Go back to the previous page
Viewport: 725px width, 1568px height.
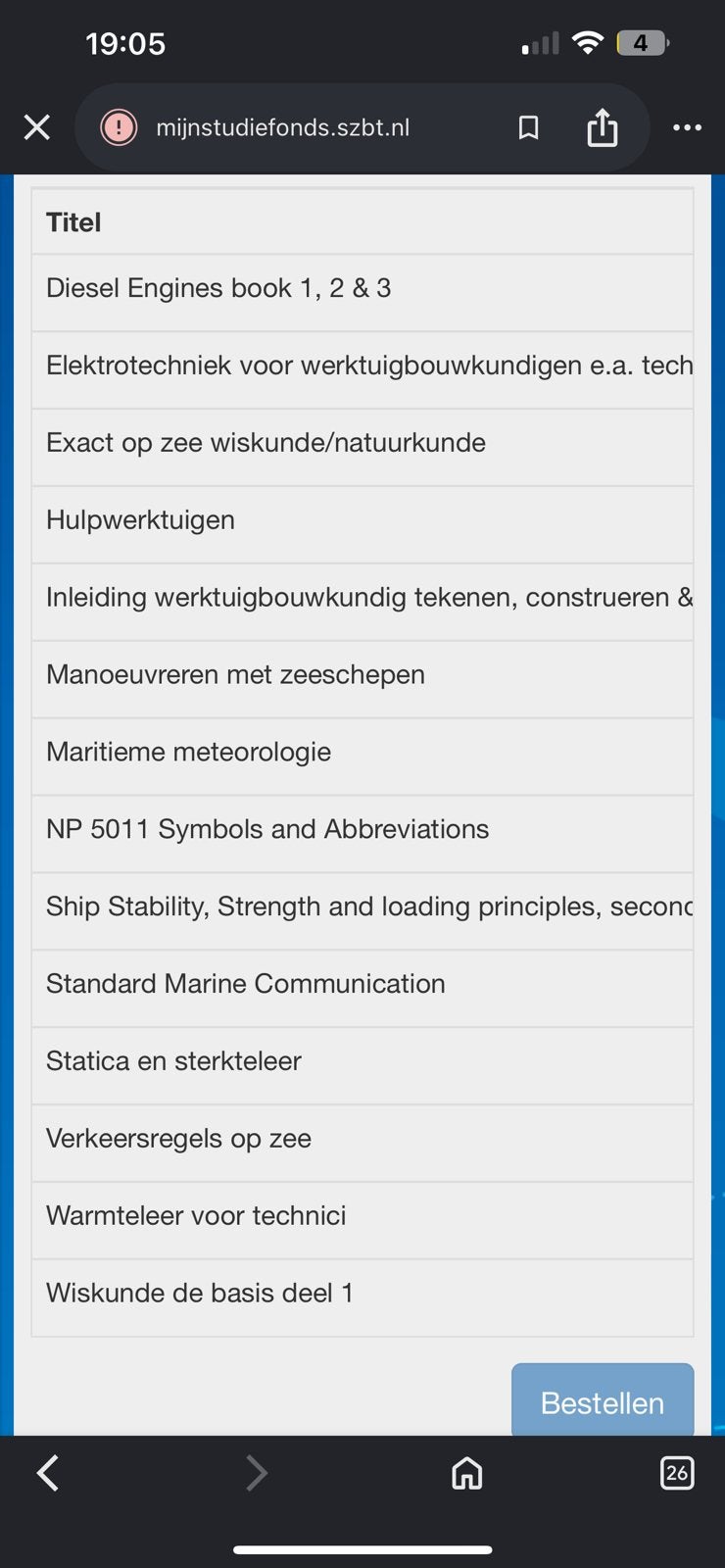pos(48,1473)
